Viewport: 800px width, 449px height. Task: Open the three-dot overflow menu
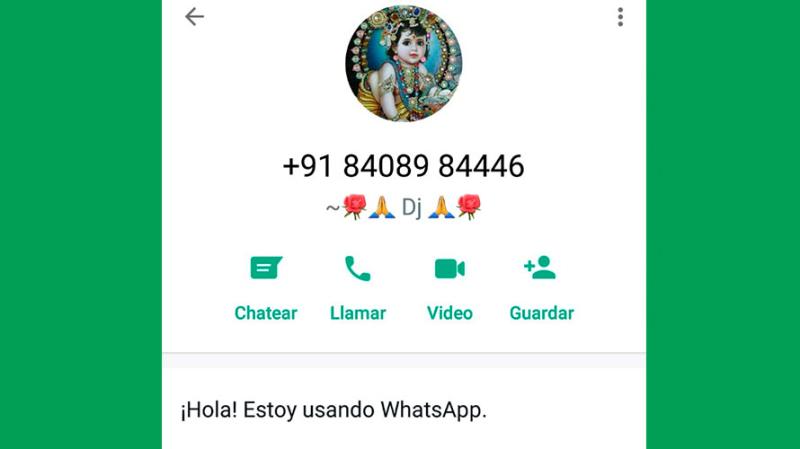[620, 17]
